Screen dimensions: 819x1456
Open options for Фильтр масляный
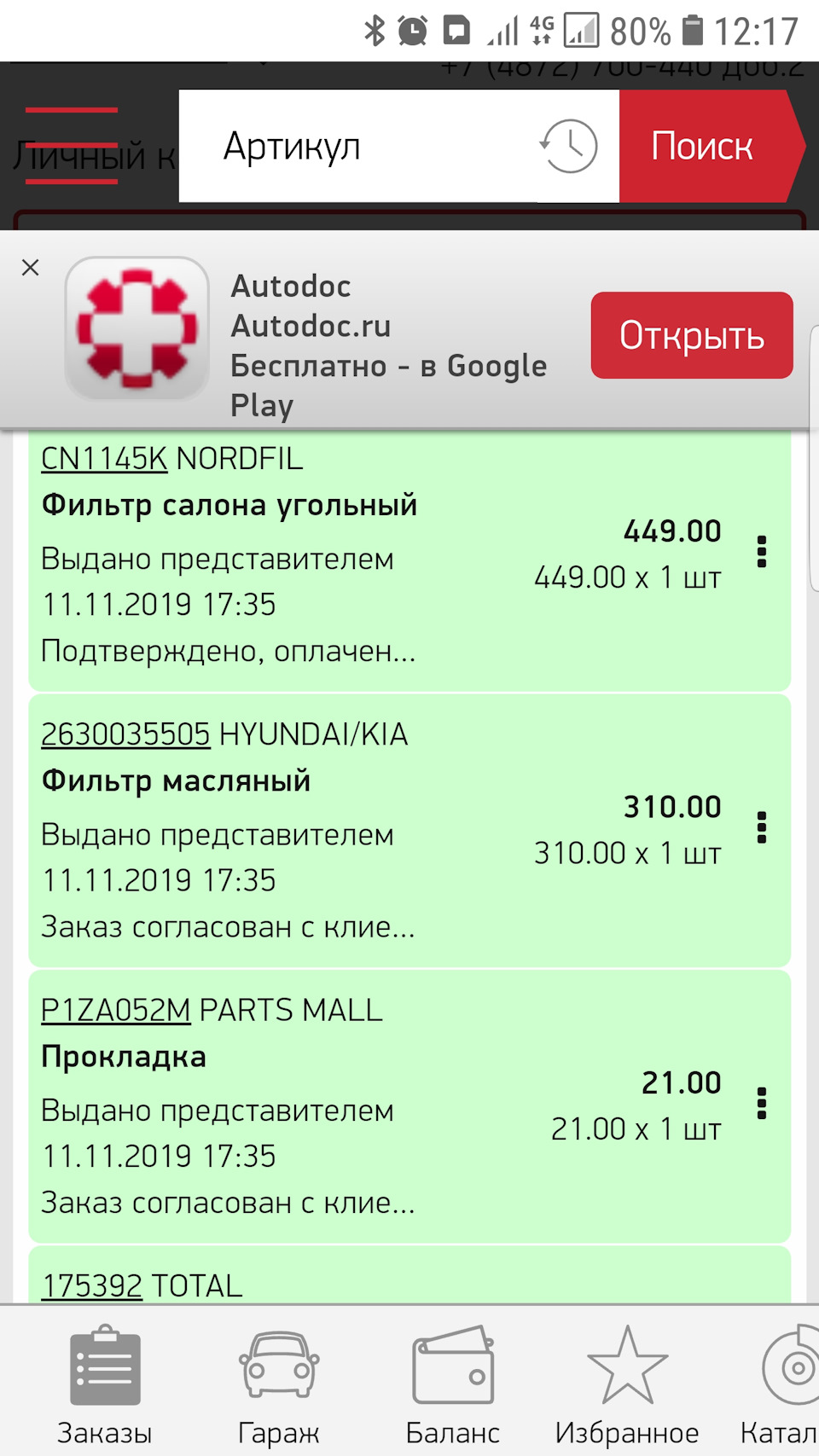(x=762, y=827)
